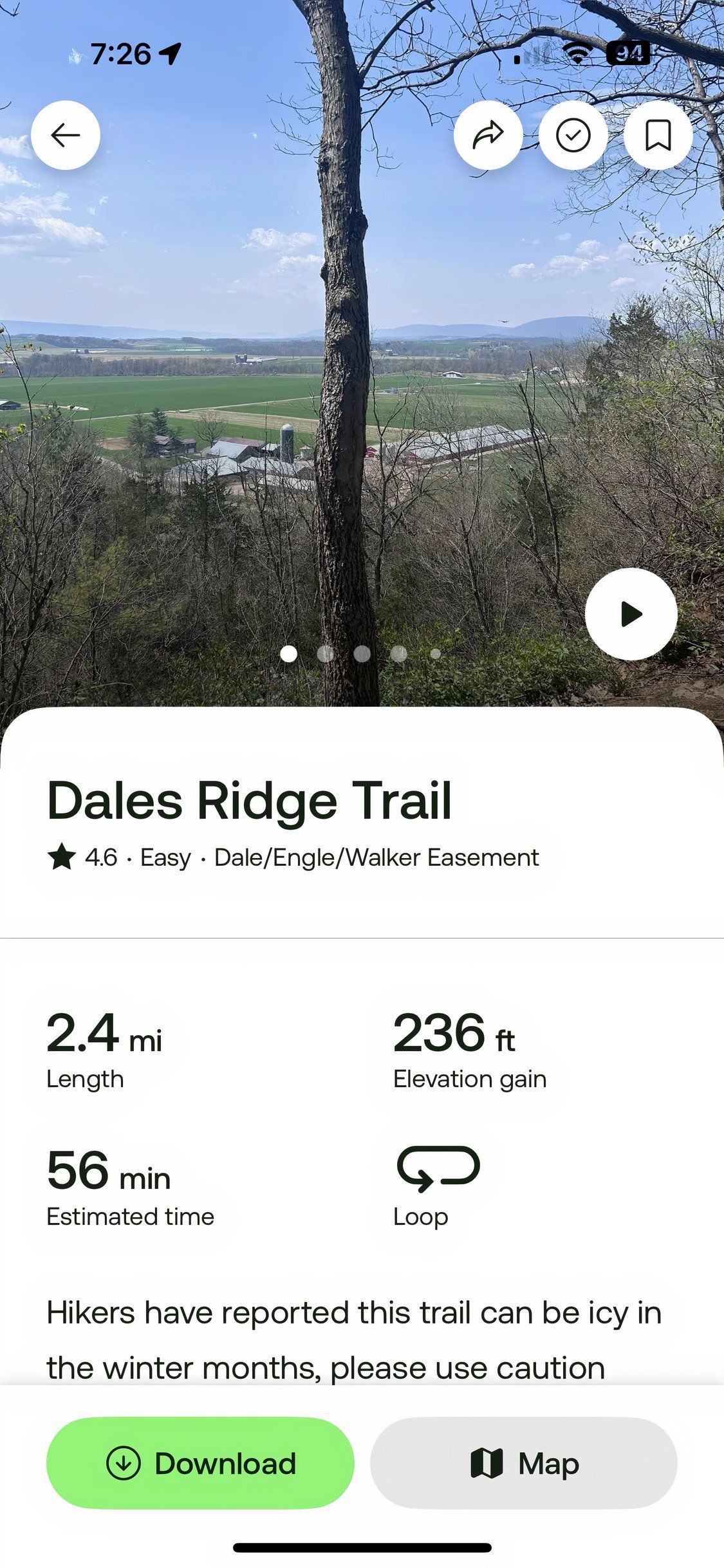Tap the back arrow to return
Screen dimensions: 724x1568
point(65,135)
